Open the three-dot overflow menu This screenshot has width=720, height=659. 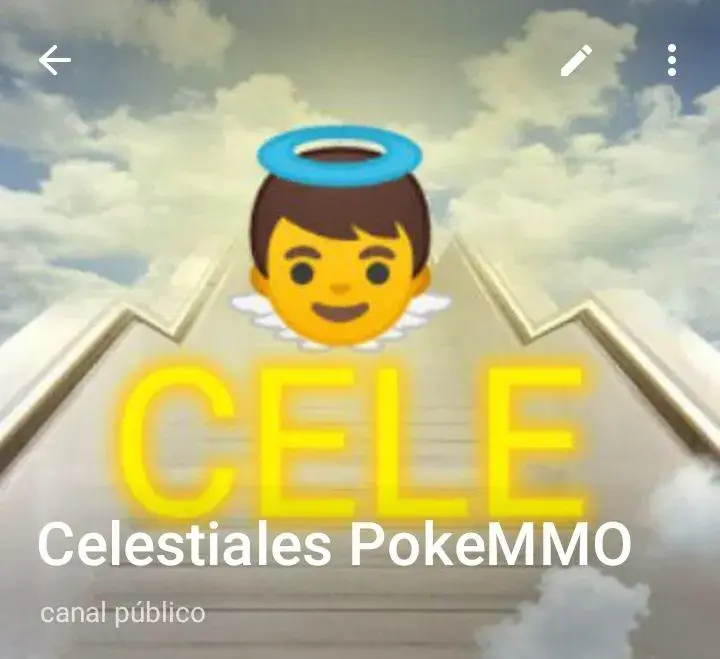tap(672, 60)
